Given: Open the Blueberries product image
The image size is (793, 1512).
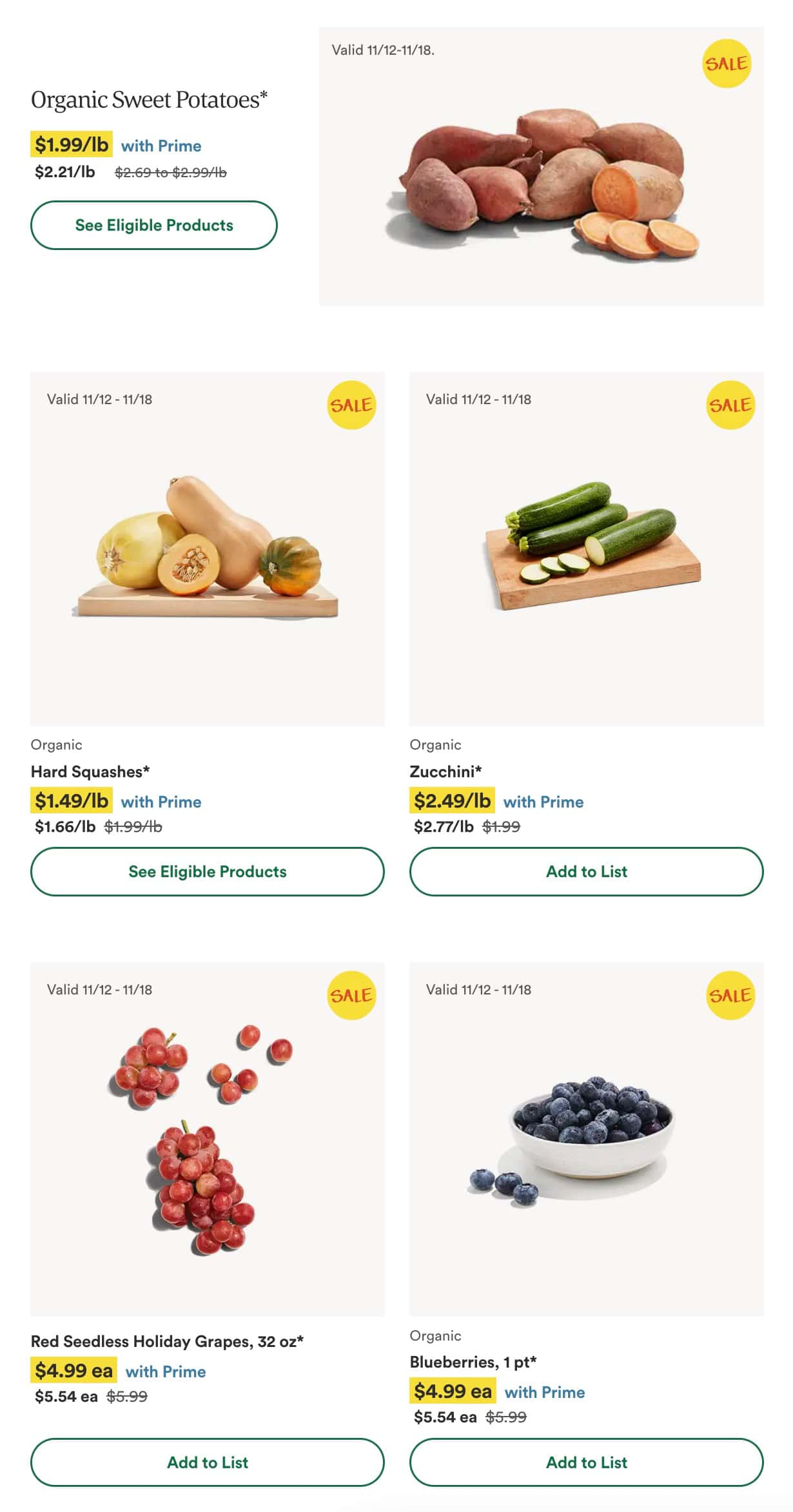Looking at the screenshot, I should point(586,1139).
